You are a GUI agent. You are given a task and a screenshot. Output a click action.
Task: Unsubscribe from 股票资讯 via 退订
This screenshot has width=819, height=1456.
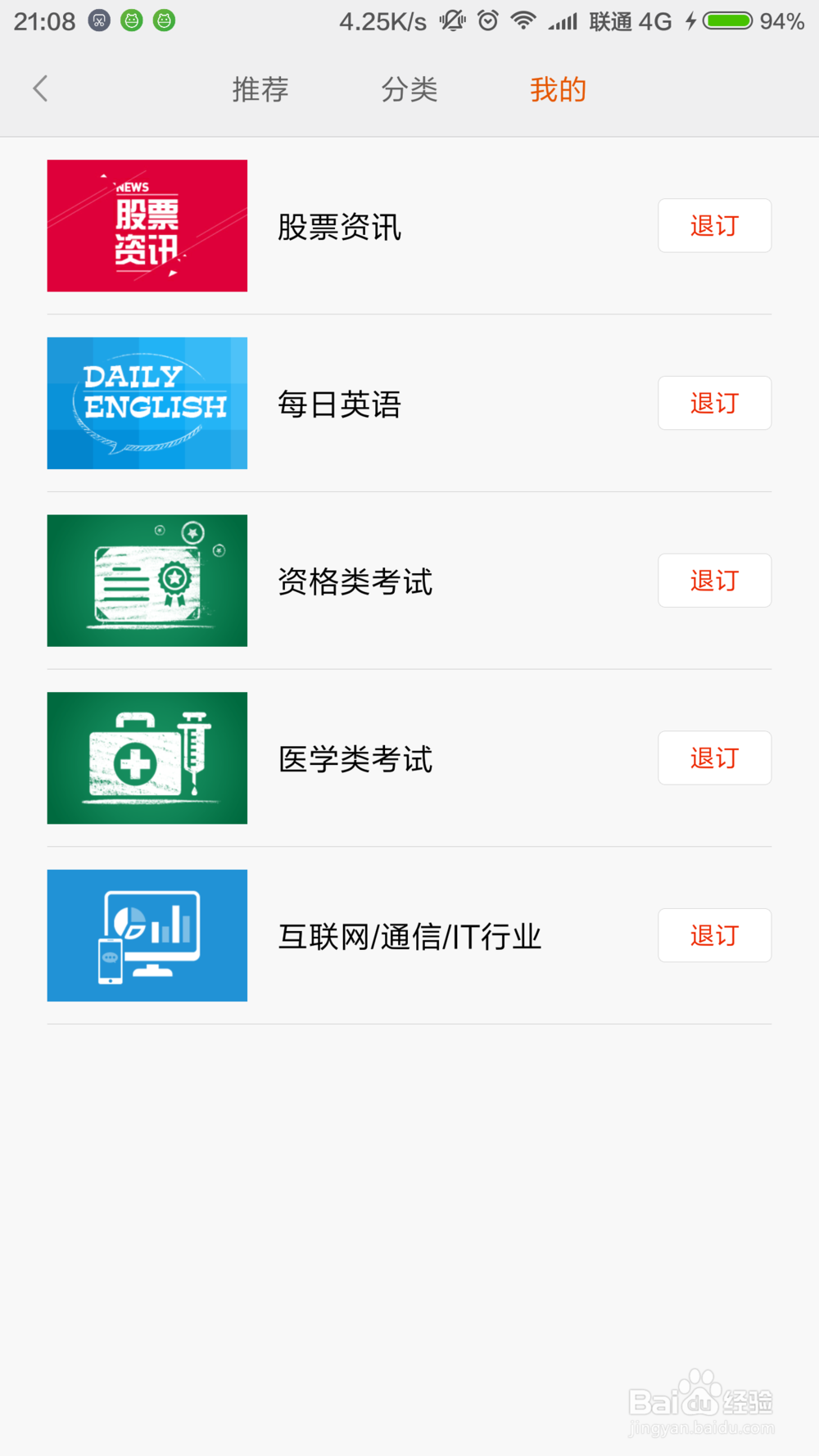[x=714, y=225]
